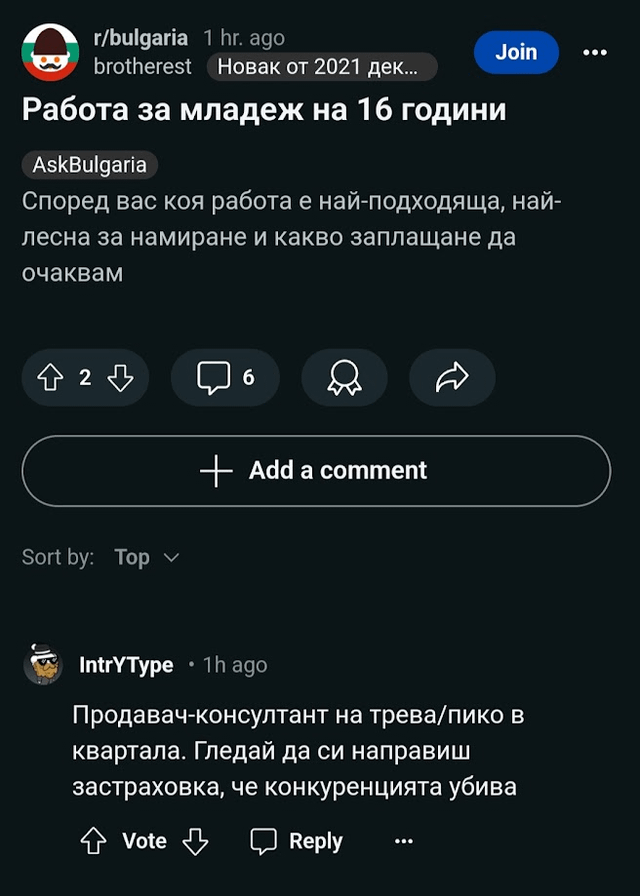Open brotherest's user profile

142,67
